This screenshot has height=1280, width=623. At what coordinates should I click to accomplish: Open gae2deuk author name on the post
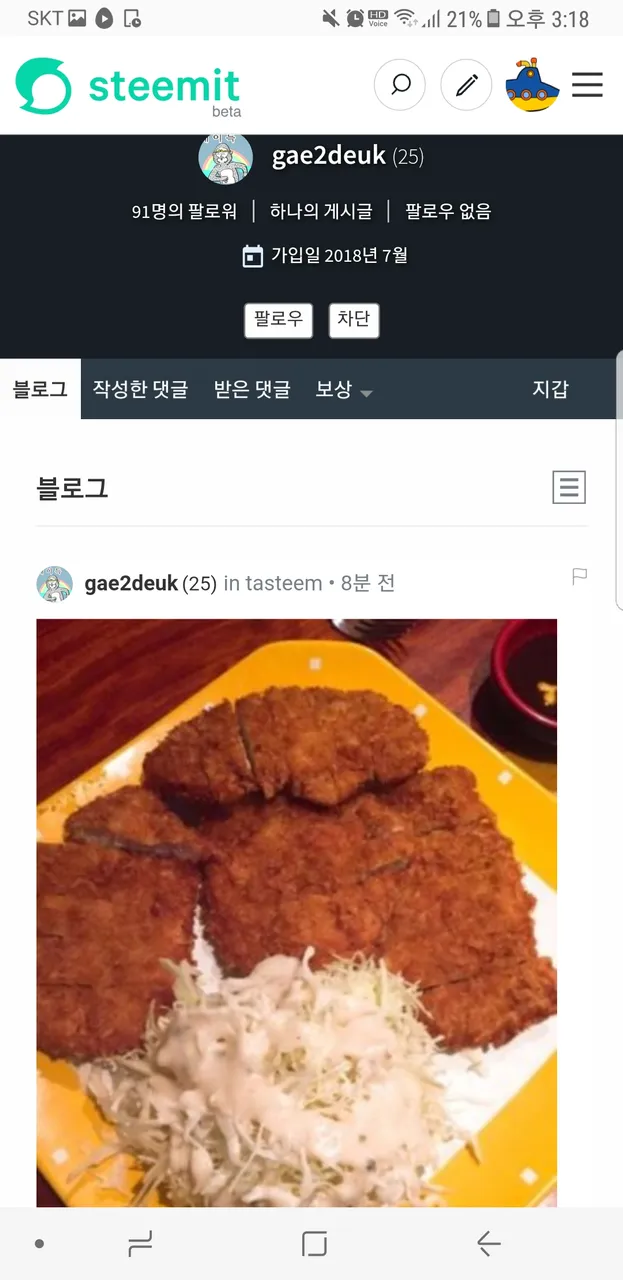pyautogui.click(x=131, y=583)
